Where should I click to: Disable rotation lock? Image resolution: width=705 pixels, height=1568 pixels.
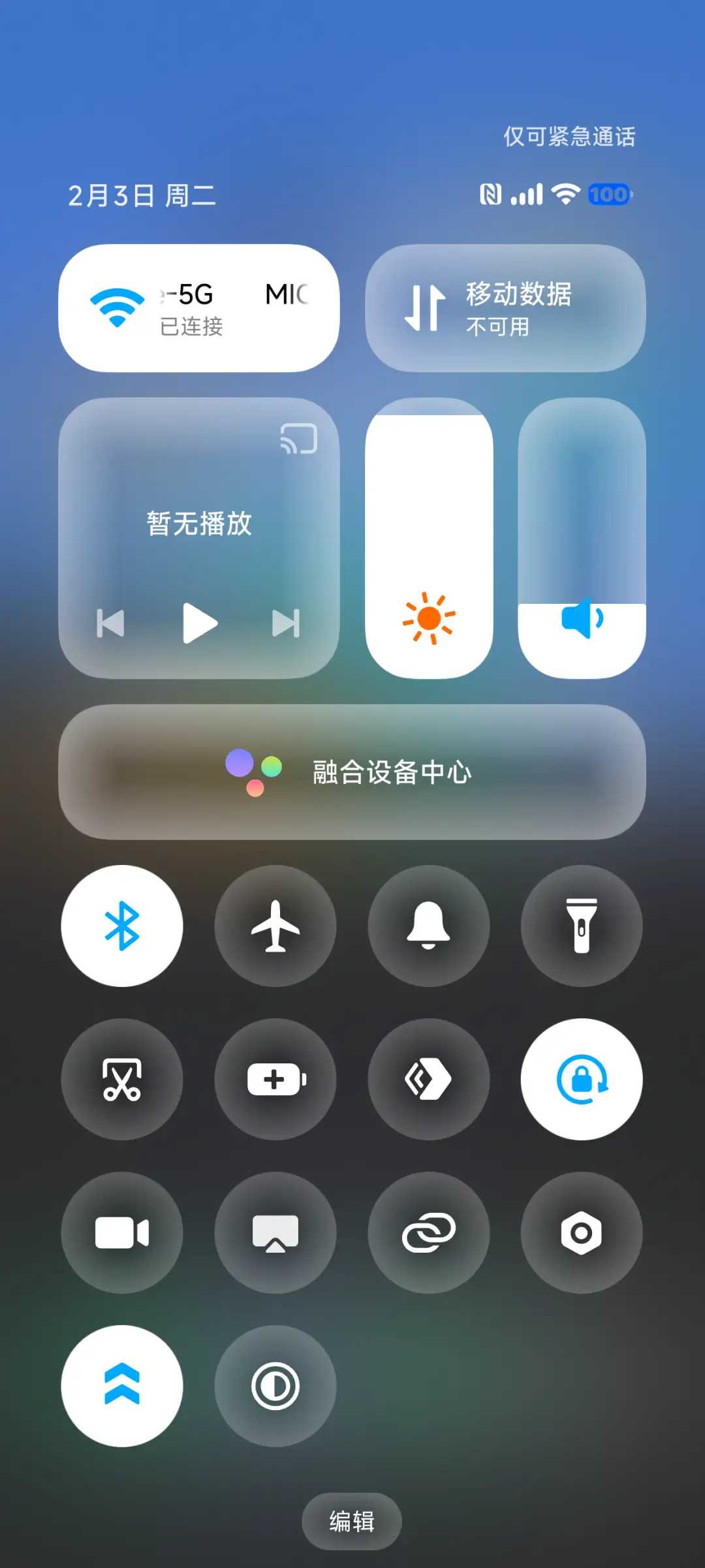tap(581, 1079)
